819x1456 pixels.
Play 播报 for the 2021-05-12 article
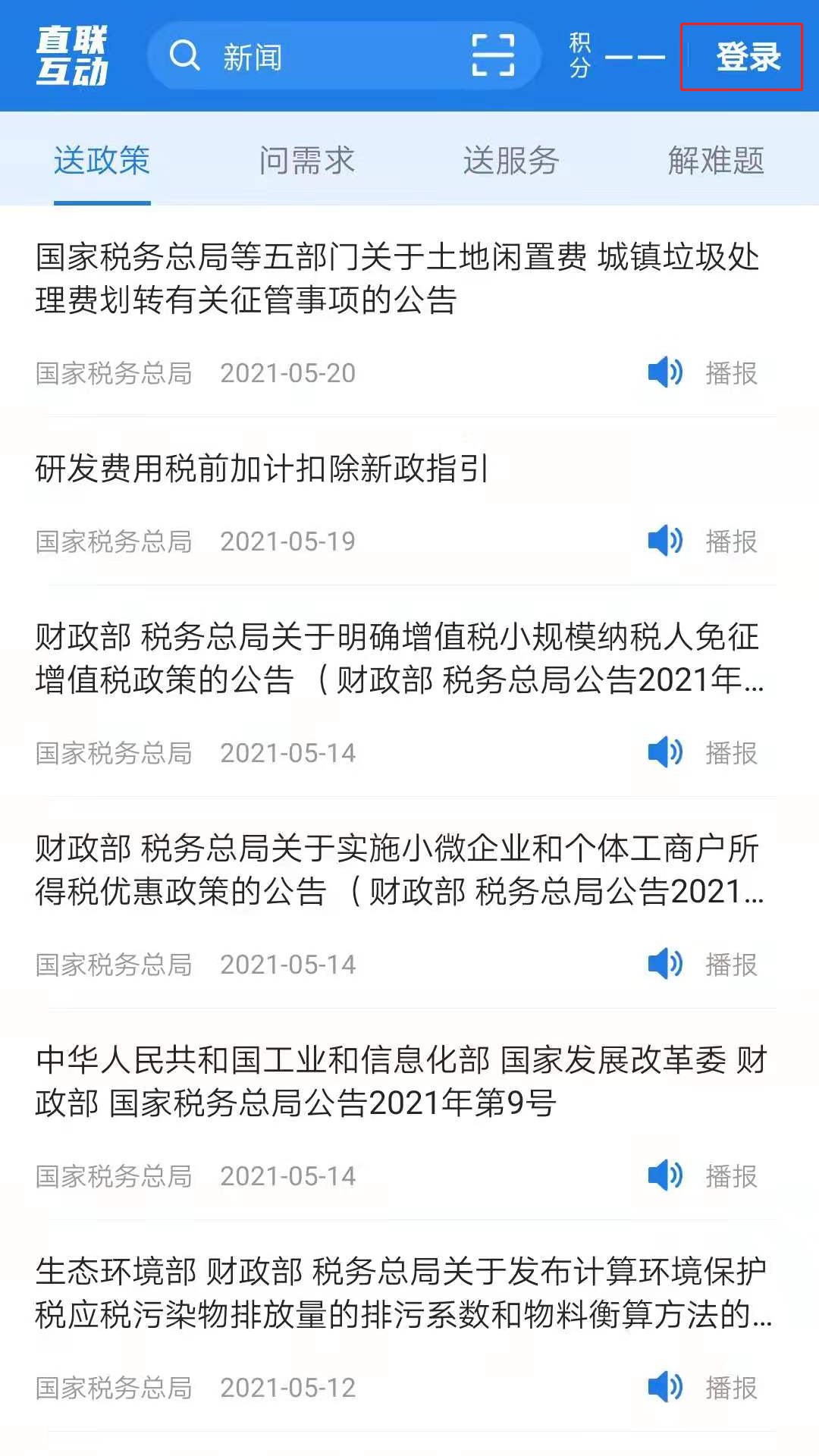pyautogui.click(x=702, y=1388)
